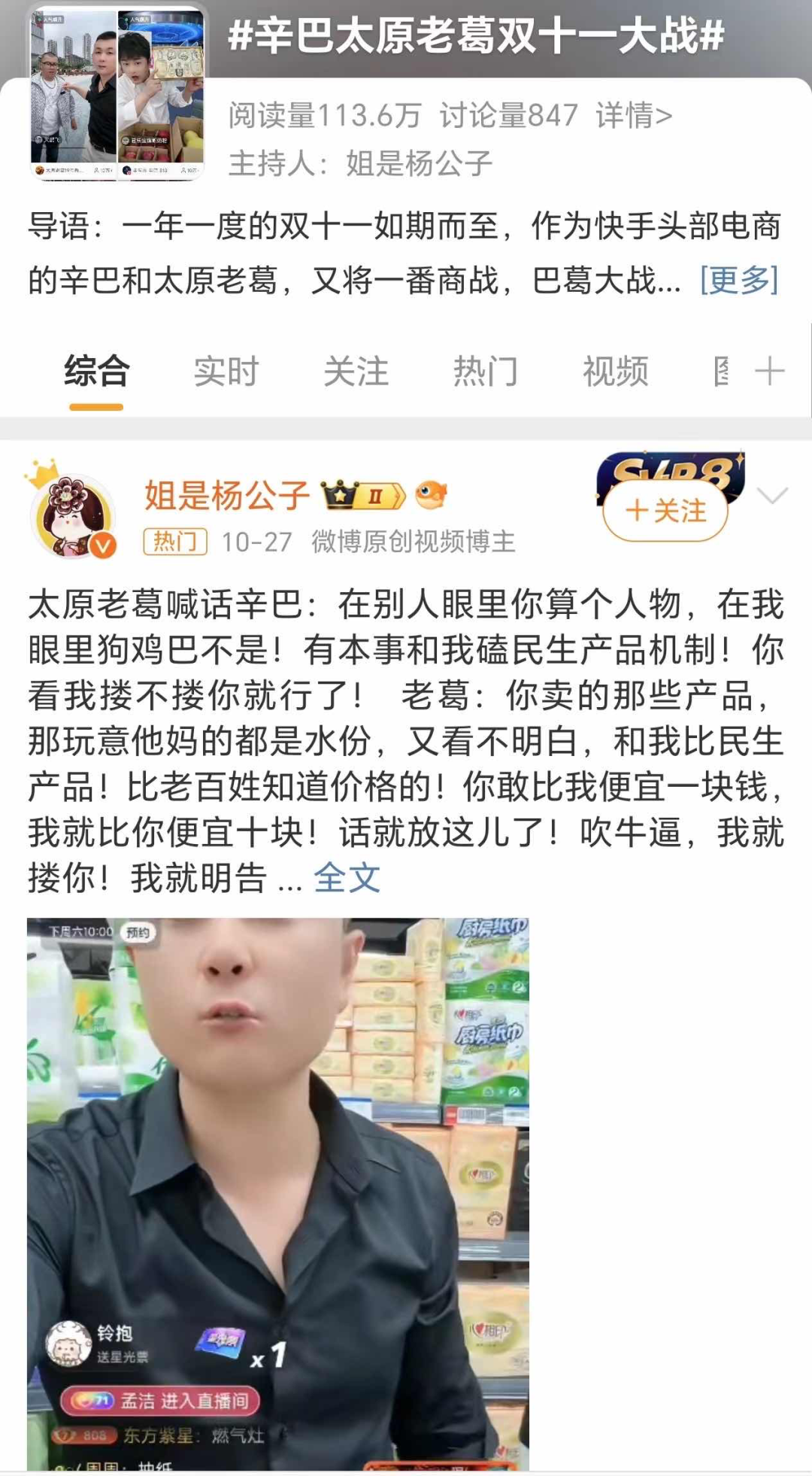
Task: Follow 姐是杨公子 with +关注 button
Action: tap(665, 512)
